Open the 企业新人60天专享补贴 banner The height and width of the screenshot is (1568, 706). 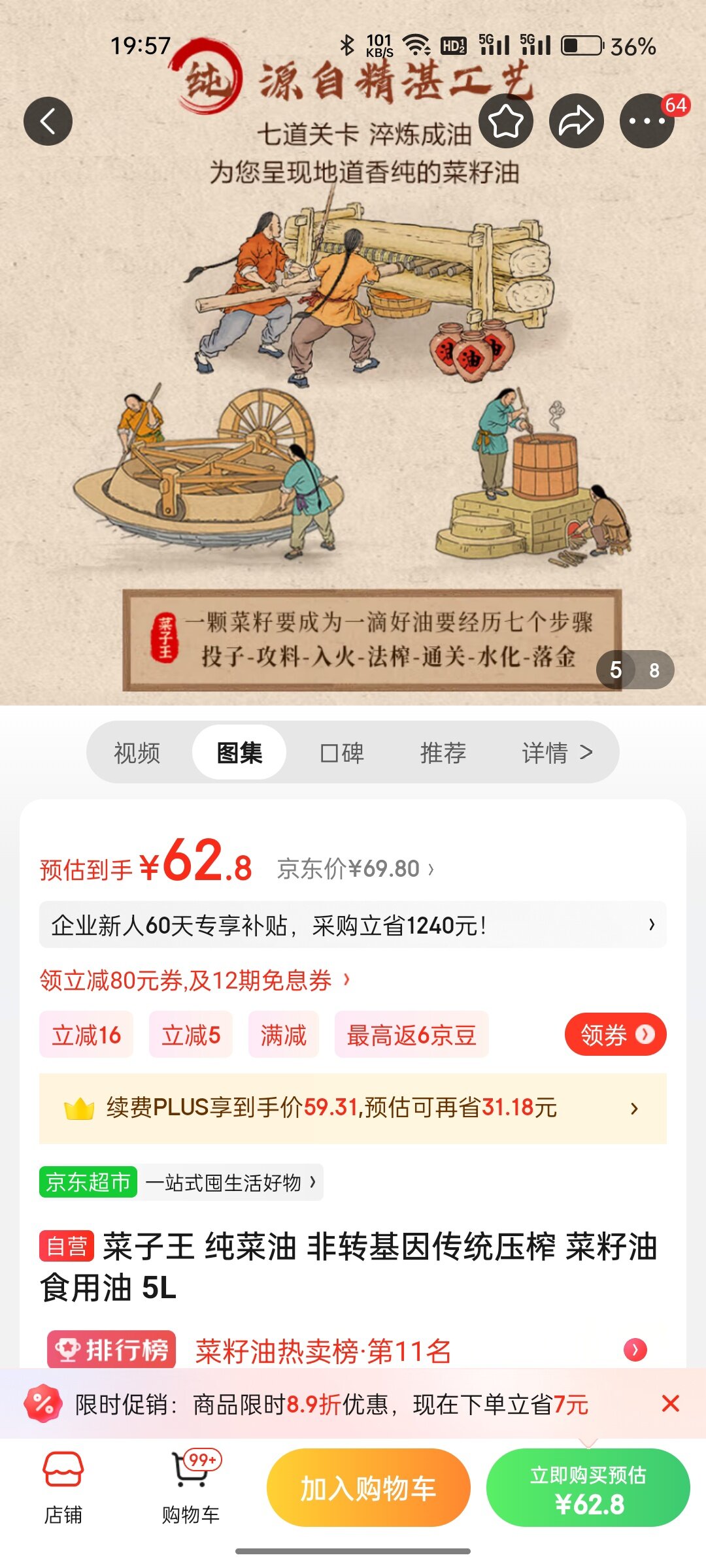click(353, 924)
